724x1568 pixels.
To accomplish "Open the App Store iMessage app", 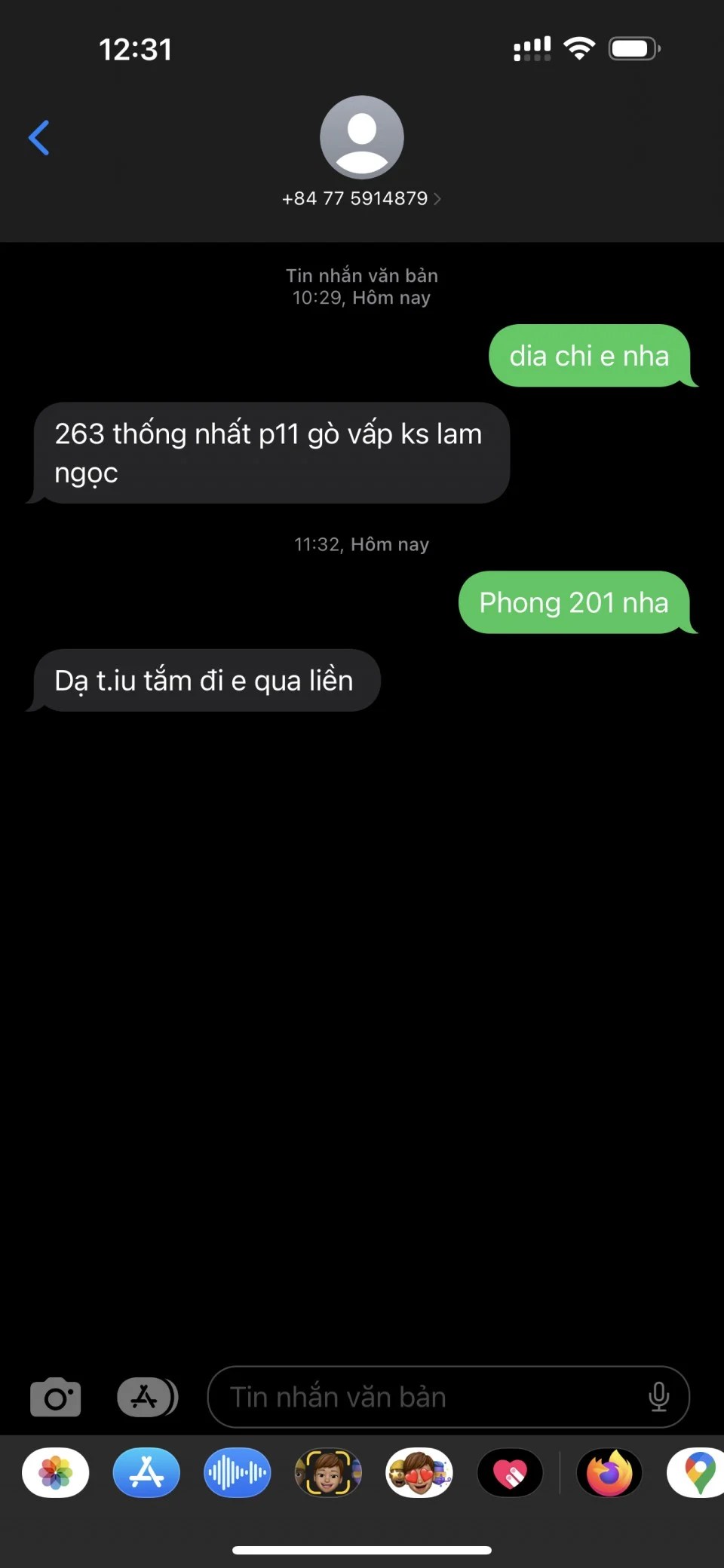I will (146, 1472).
